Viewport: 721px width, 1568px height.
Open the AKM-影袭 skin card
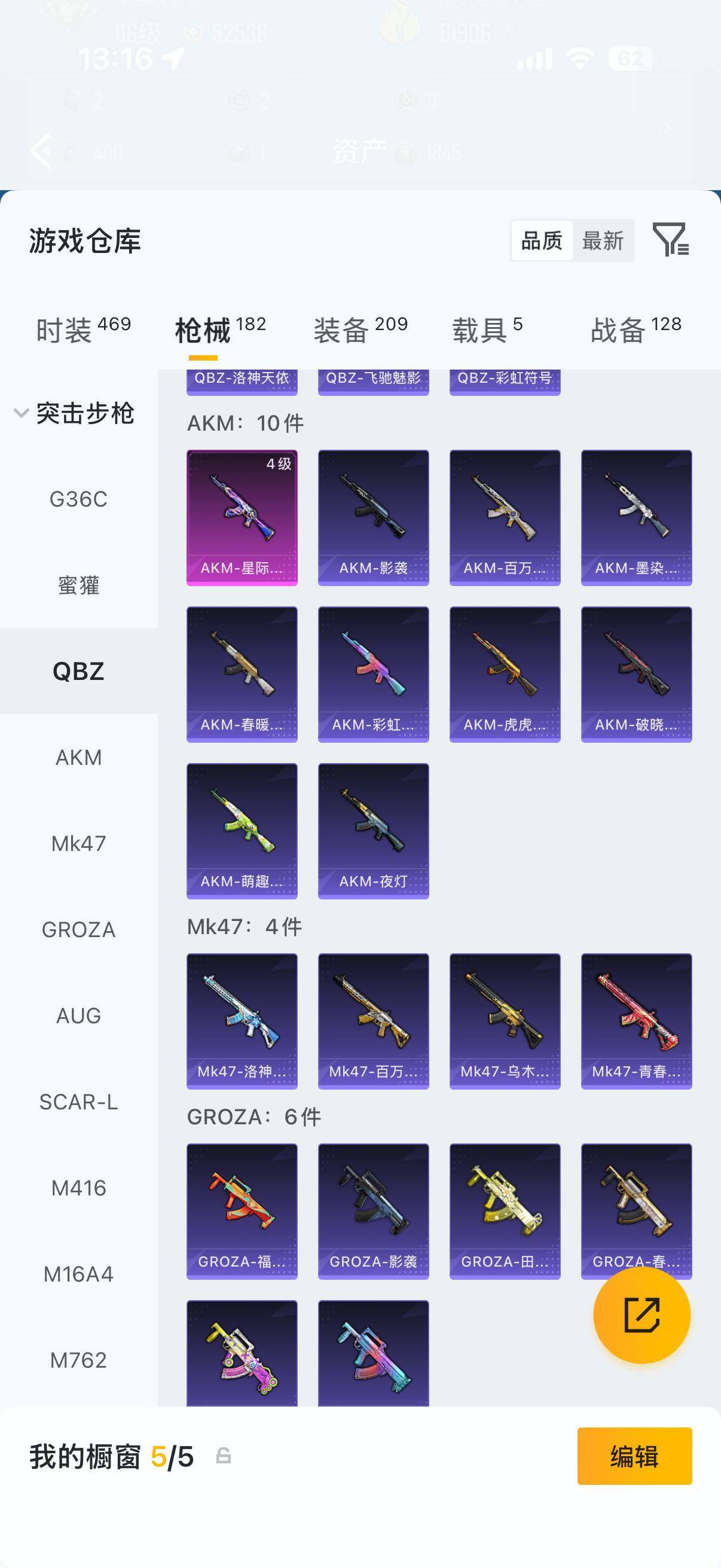[373, 517]
